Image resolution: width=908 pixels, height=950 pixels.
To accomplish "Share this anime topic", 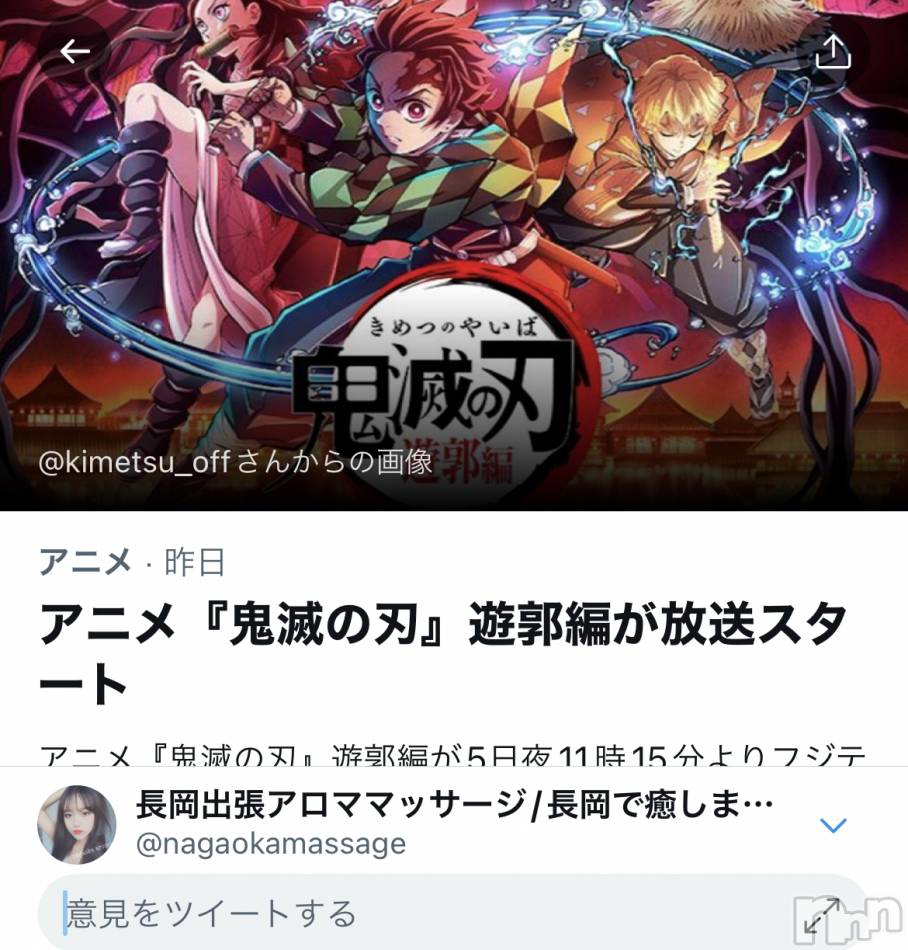I will tap(832, 52).
